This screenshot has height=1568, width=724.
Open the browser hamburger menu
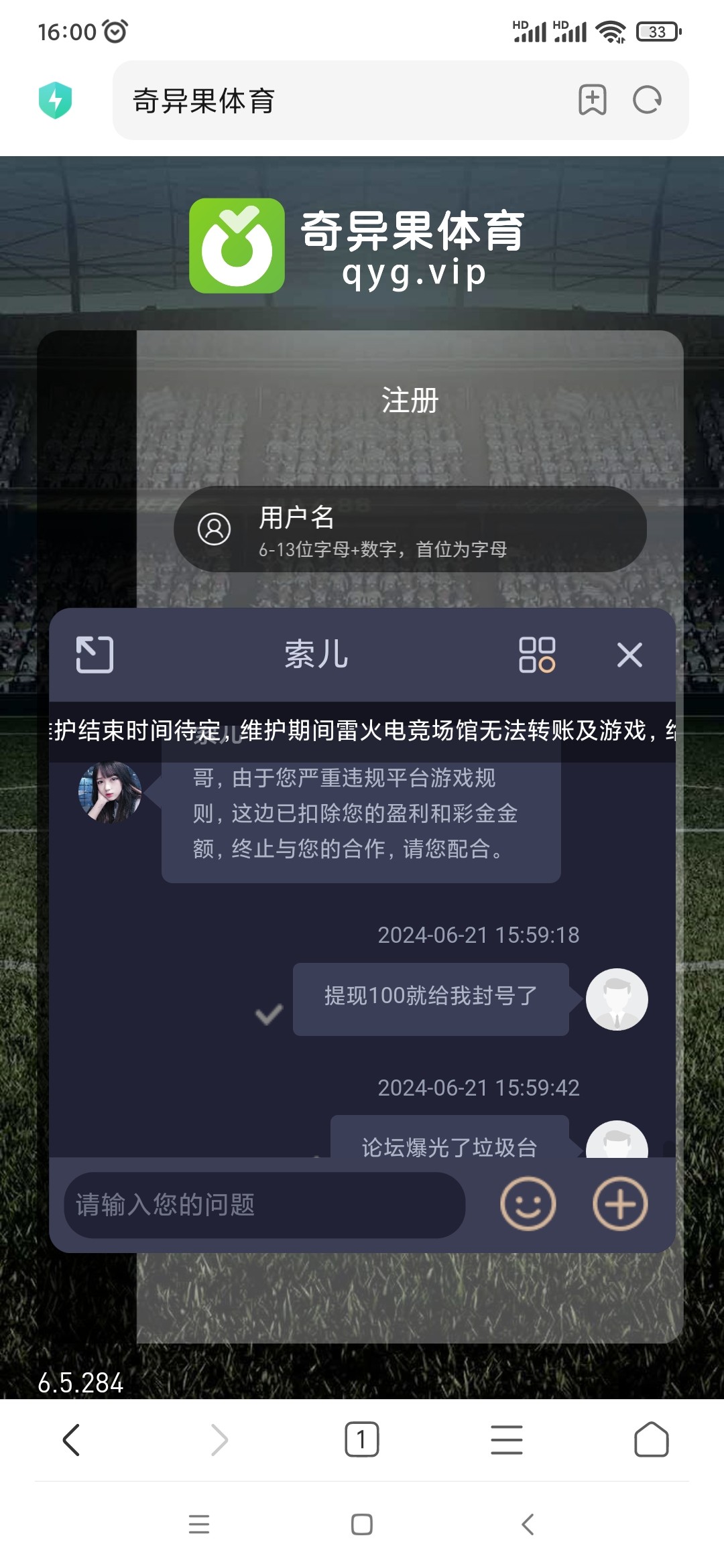point(507,1440)
